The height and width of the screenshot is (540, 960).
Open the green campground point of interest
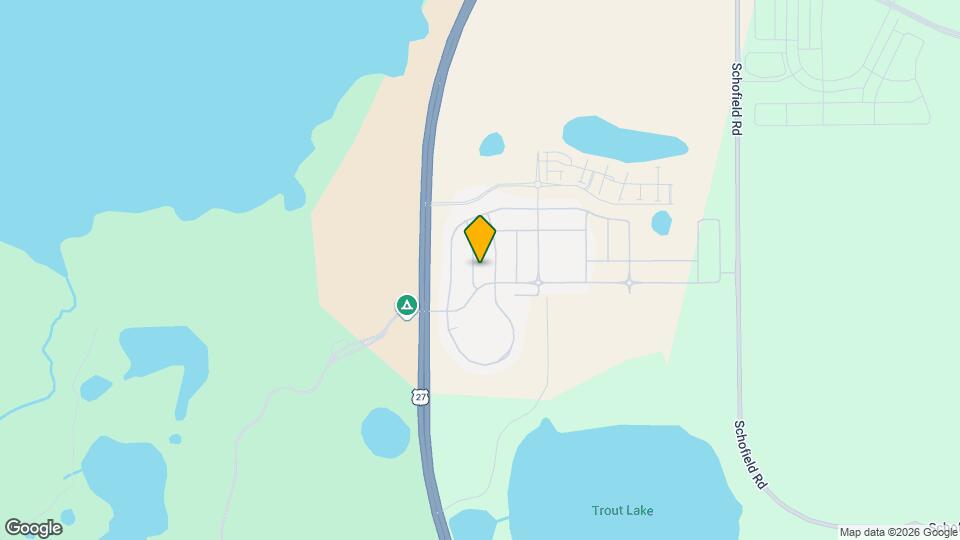click(x=407, y=304)
